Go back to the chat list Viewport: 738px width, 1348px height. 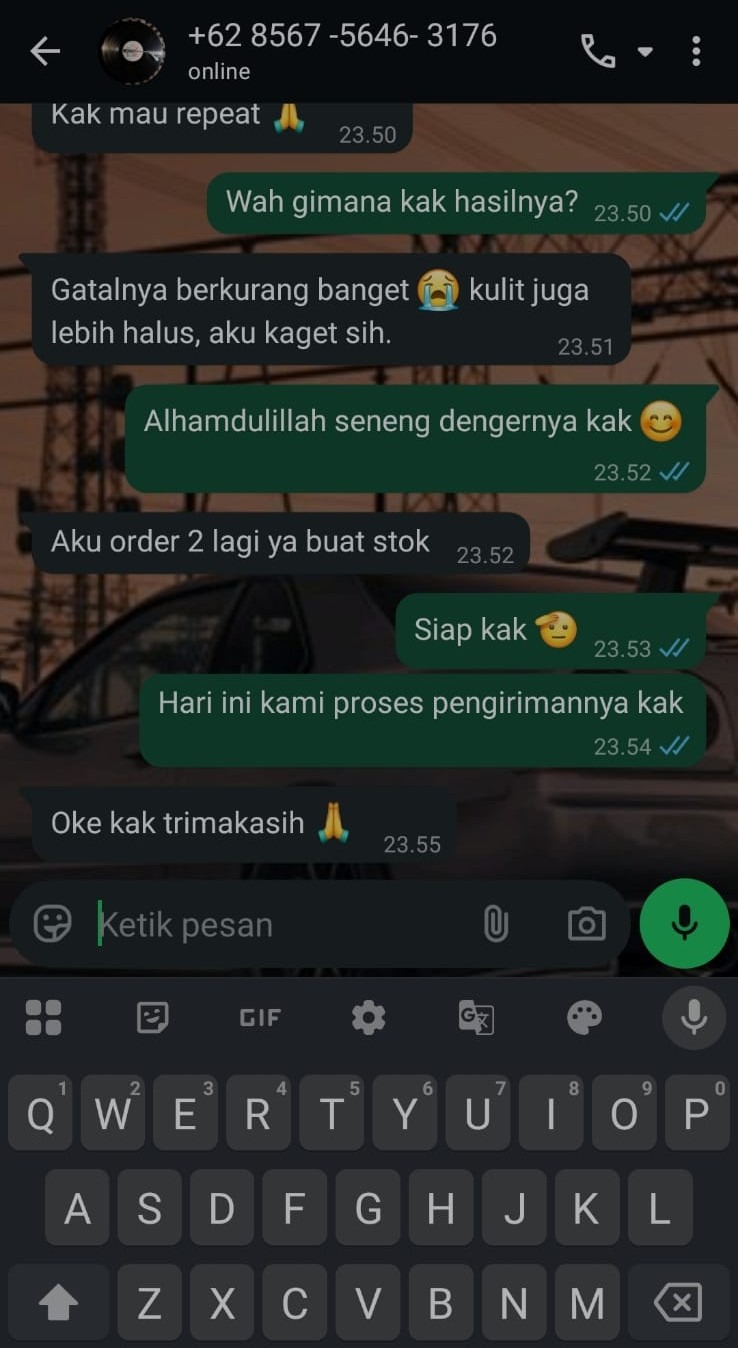[x=45, y=52]
